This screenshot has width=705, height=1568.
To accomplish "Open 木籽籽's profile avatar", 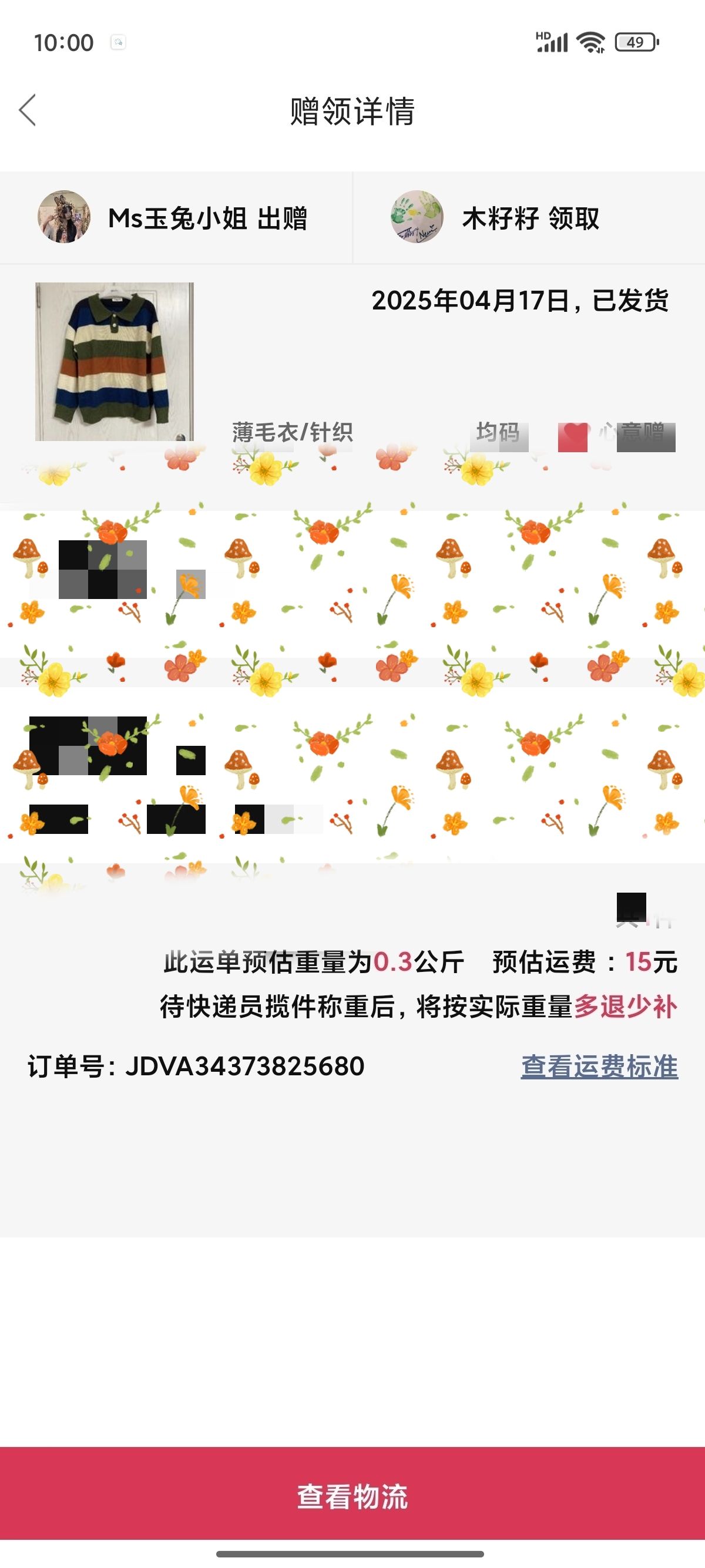I will click(x=417, y=217).
